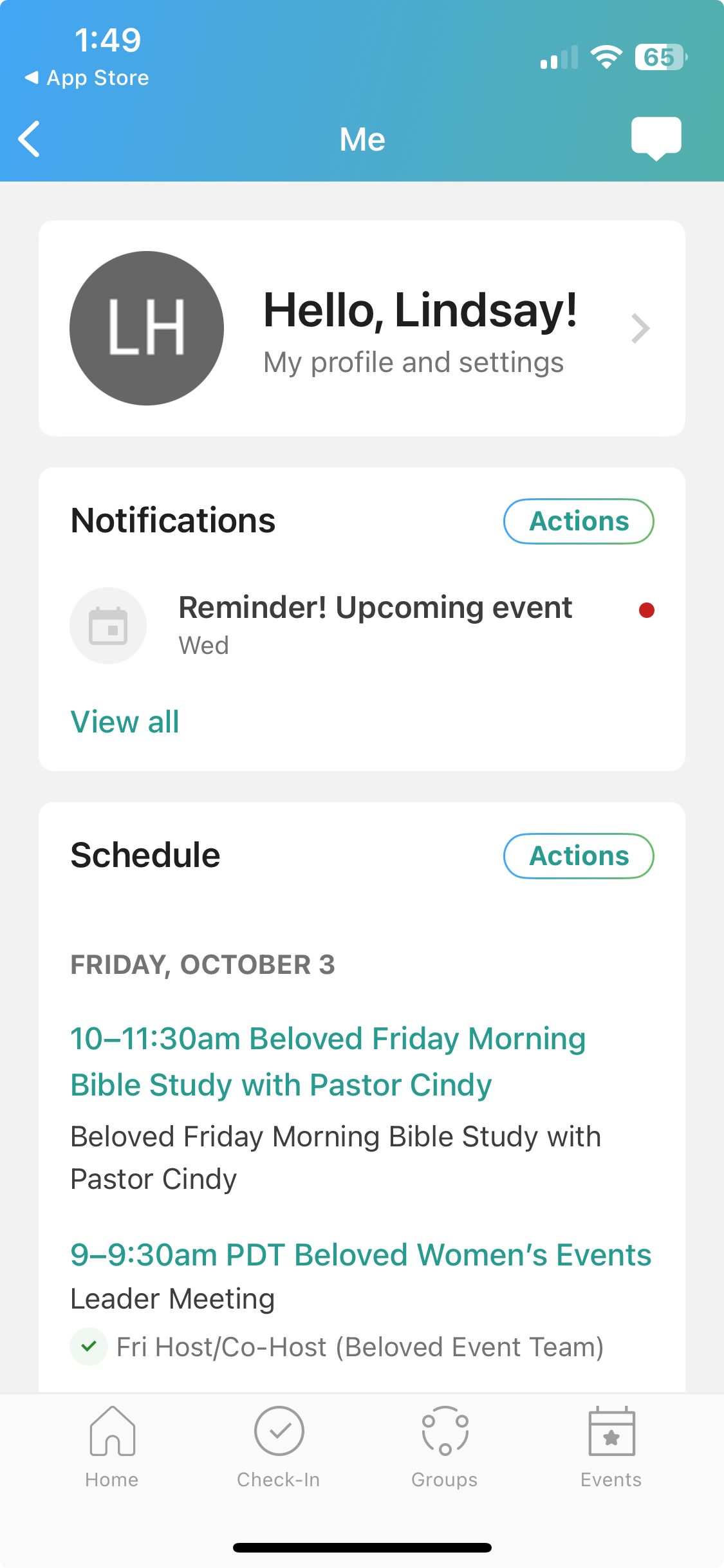The height and width of the screenshot is (1568, 724).
Task: Open Beloved Friday Morning Bible Study event
Action: tap(328, 1061)
